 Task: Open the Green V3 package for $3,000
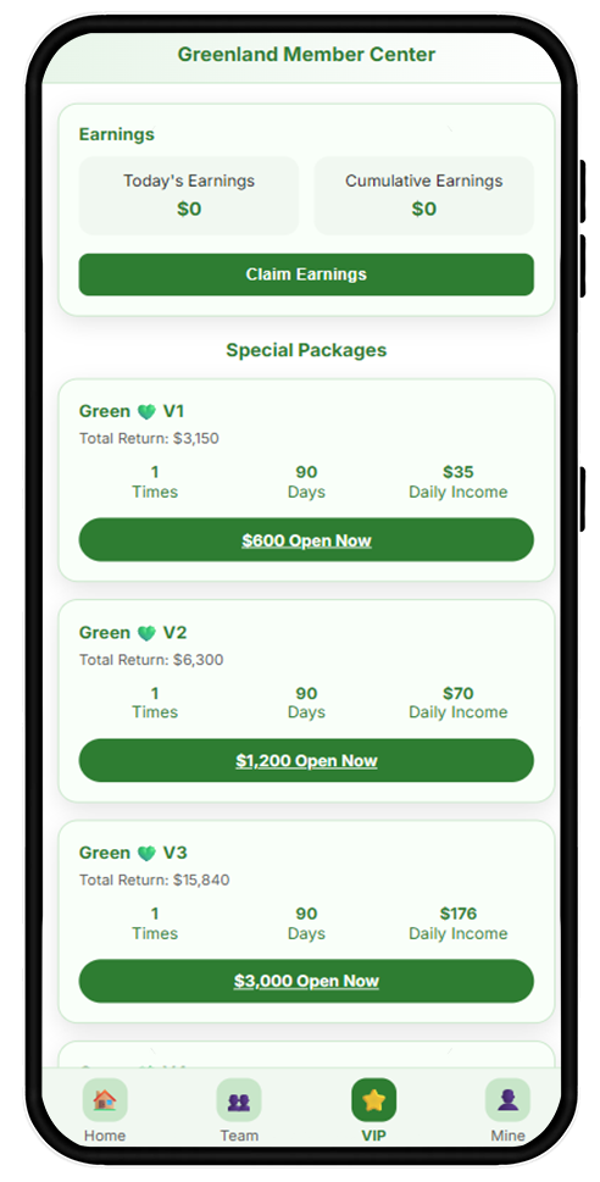click(x=306, y=981)
